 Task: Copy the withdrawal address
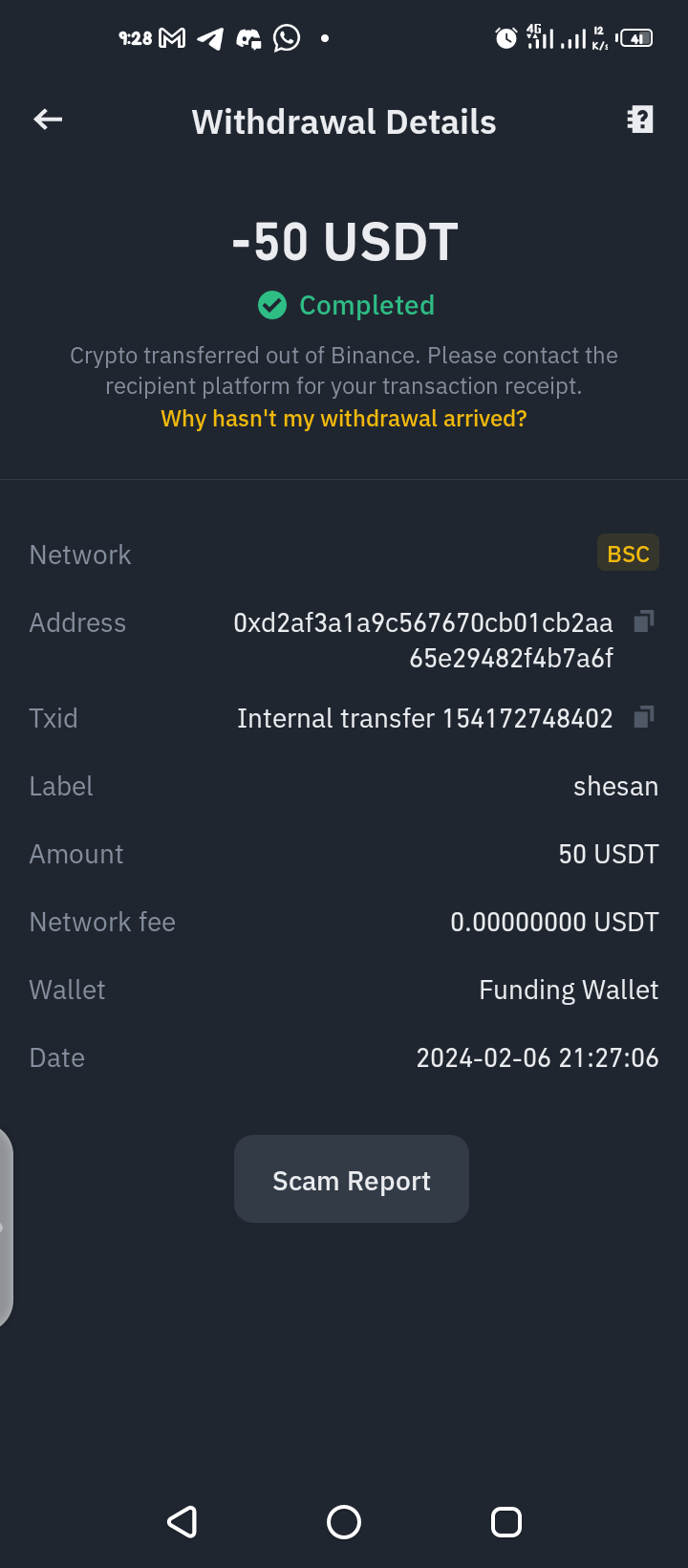[644, 621]
